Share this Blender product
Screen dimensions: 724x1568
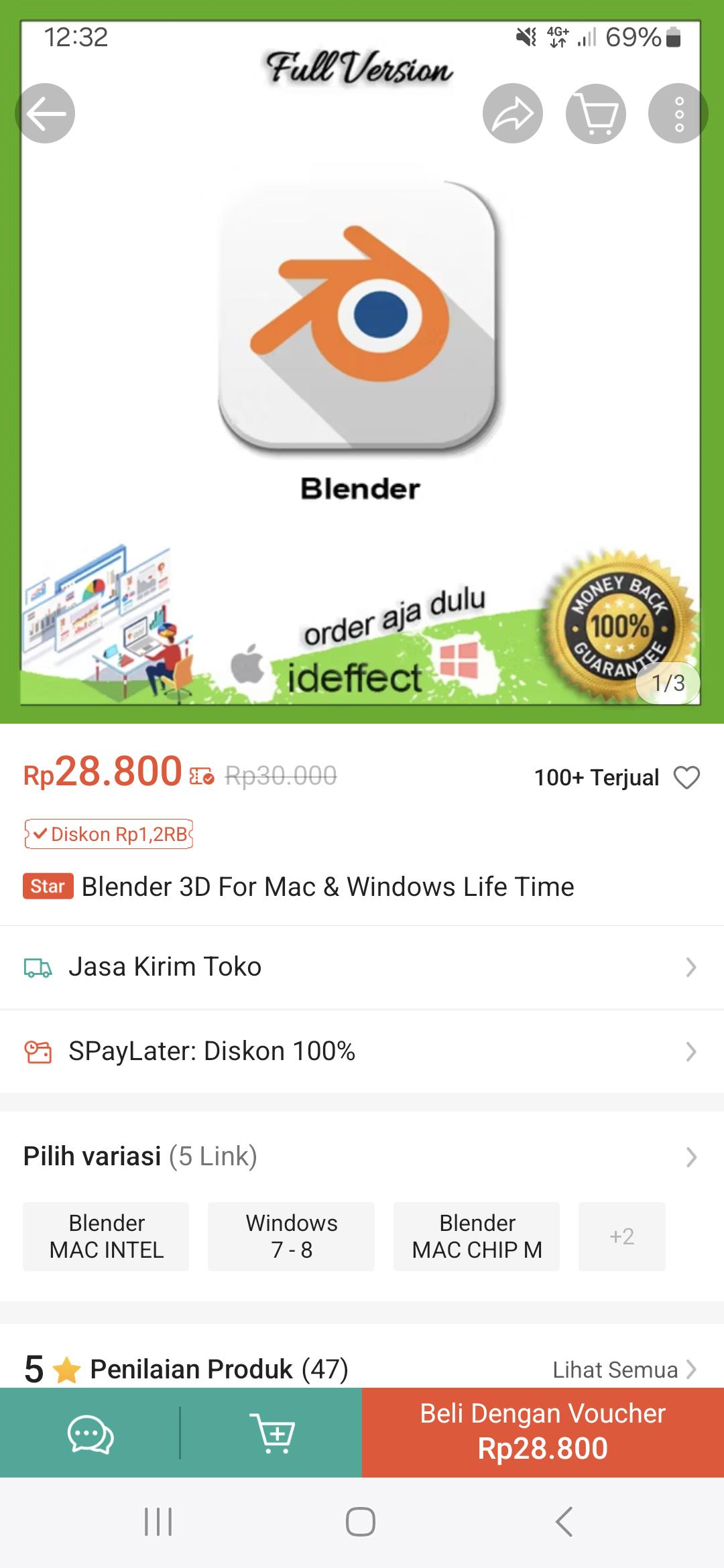tap(513, 113)
